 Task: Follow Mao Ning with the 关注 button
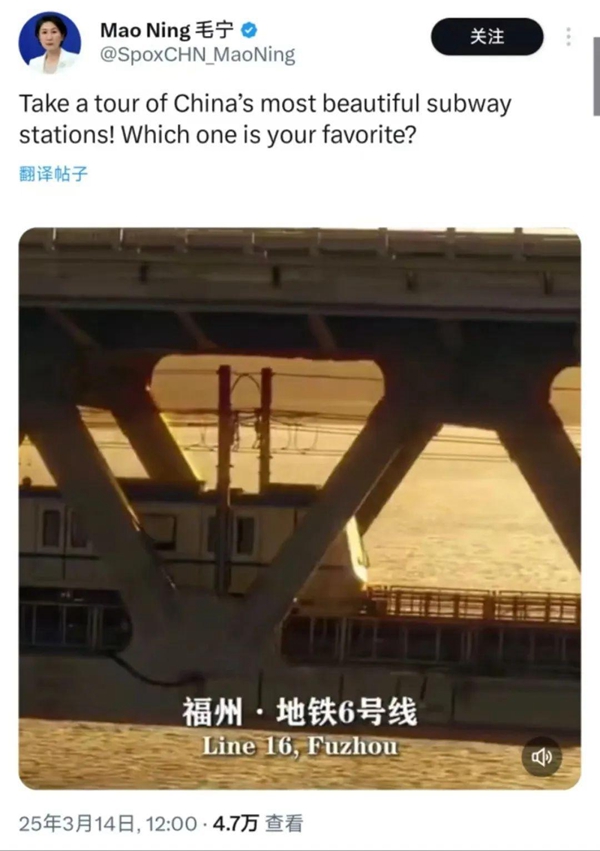(487, 37)
